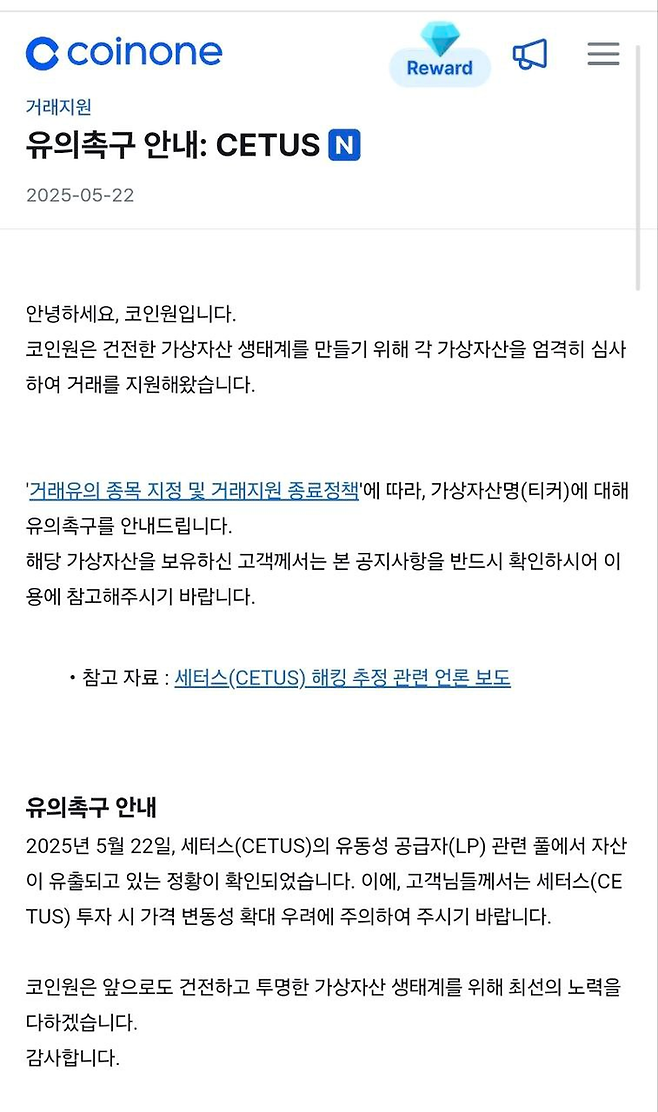Open the announcements megaphone icon

click(529, 54)
